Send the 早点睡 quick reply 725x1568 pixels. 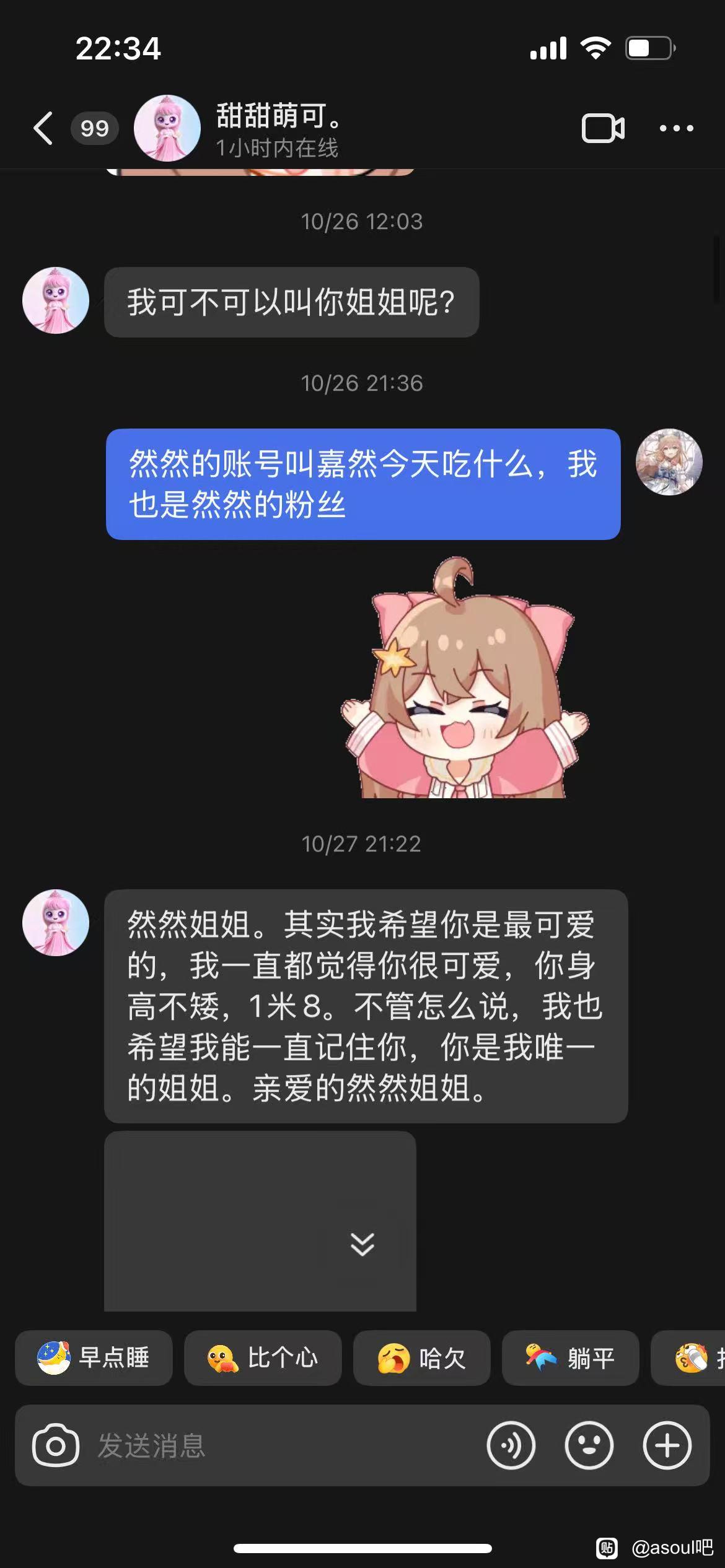click(94, 1358)
